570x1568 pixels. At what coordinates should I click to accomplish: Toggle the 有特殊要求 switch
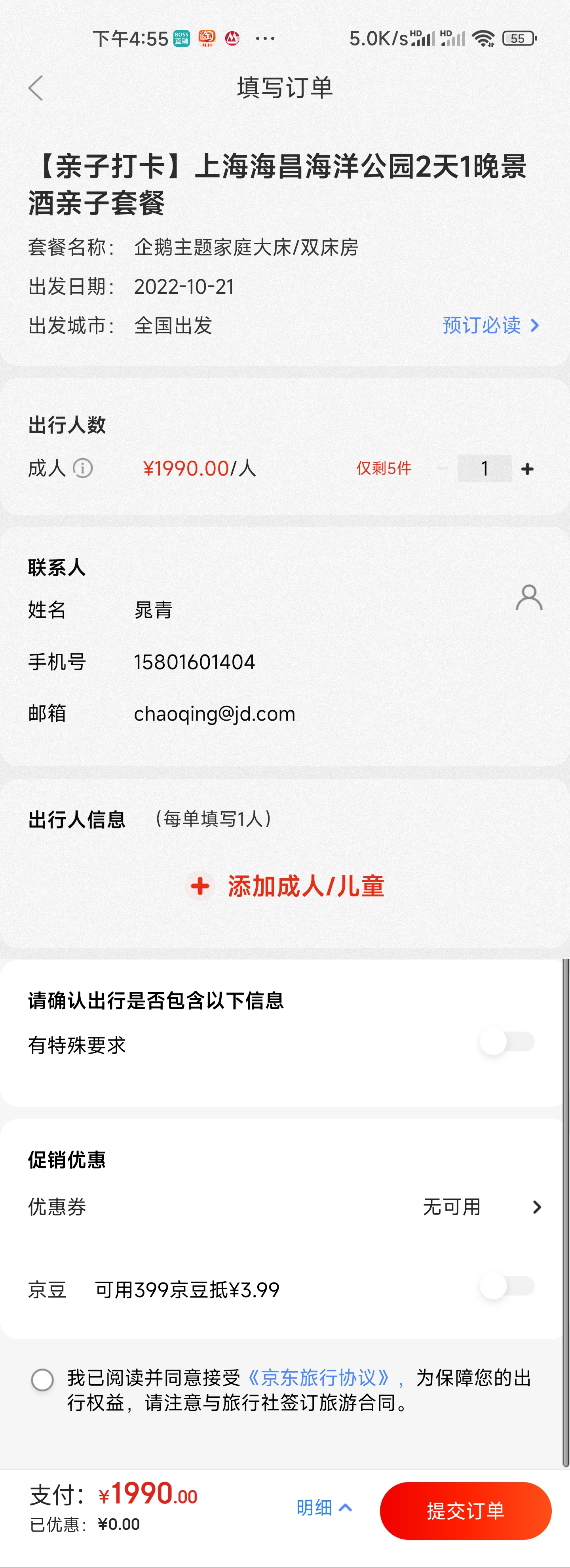[x=507, y=1042]
